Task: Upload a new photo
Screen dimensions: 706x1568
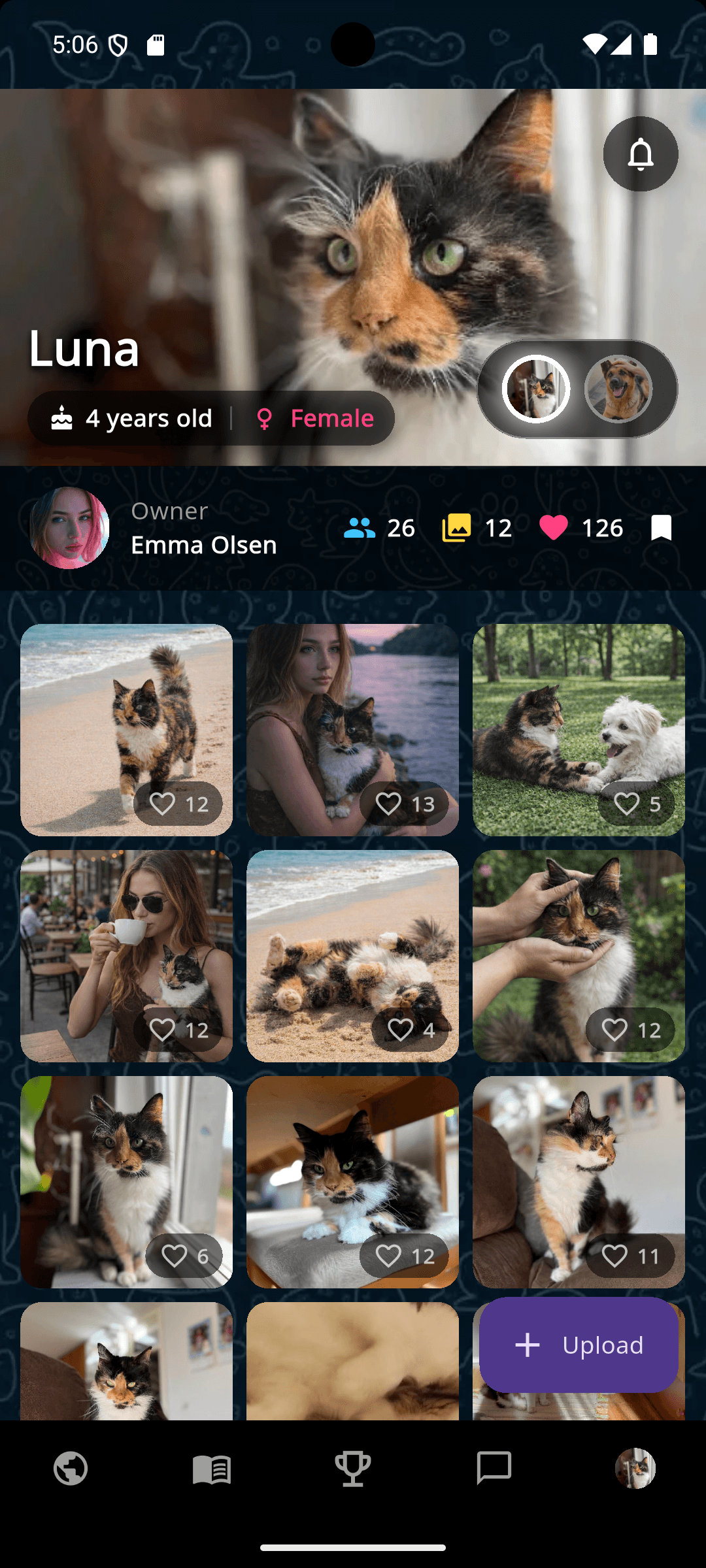Action: [579, 1345]
